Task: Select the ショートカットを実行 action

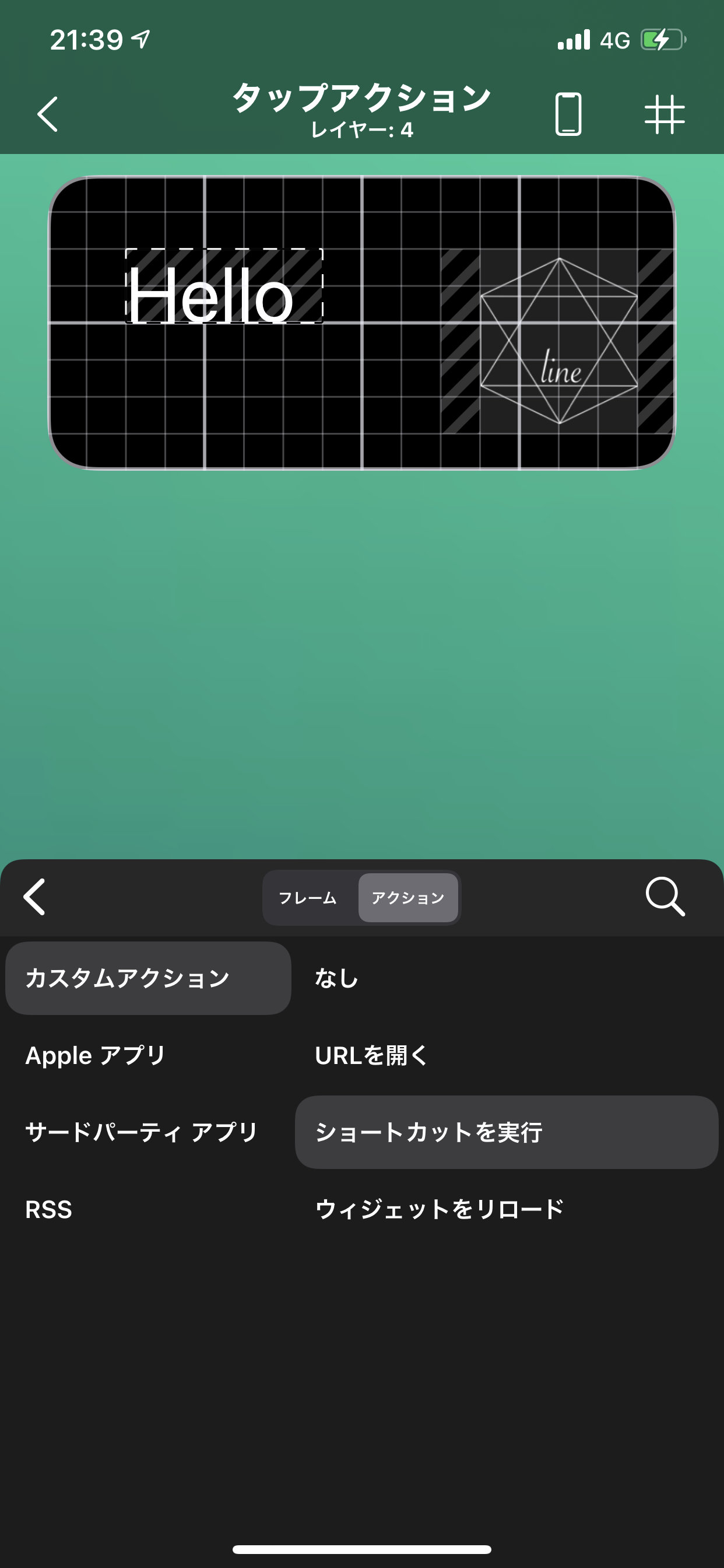Action: click(x=506, y=1132)
